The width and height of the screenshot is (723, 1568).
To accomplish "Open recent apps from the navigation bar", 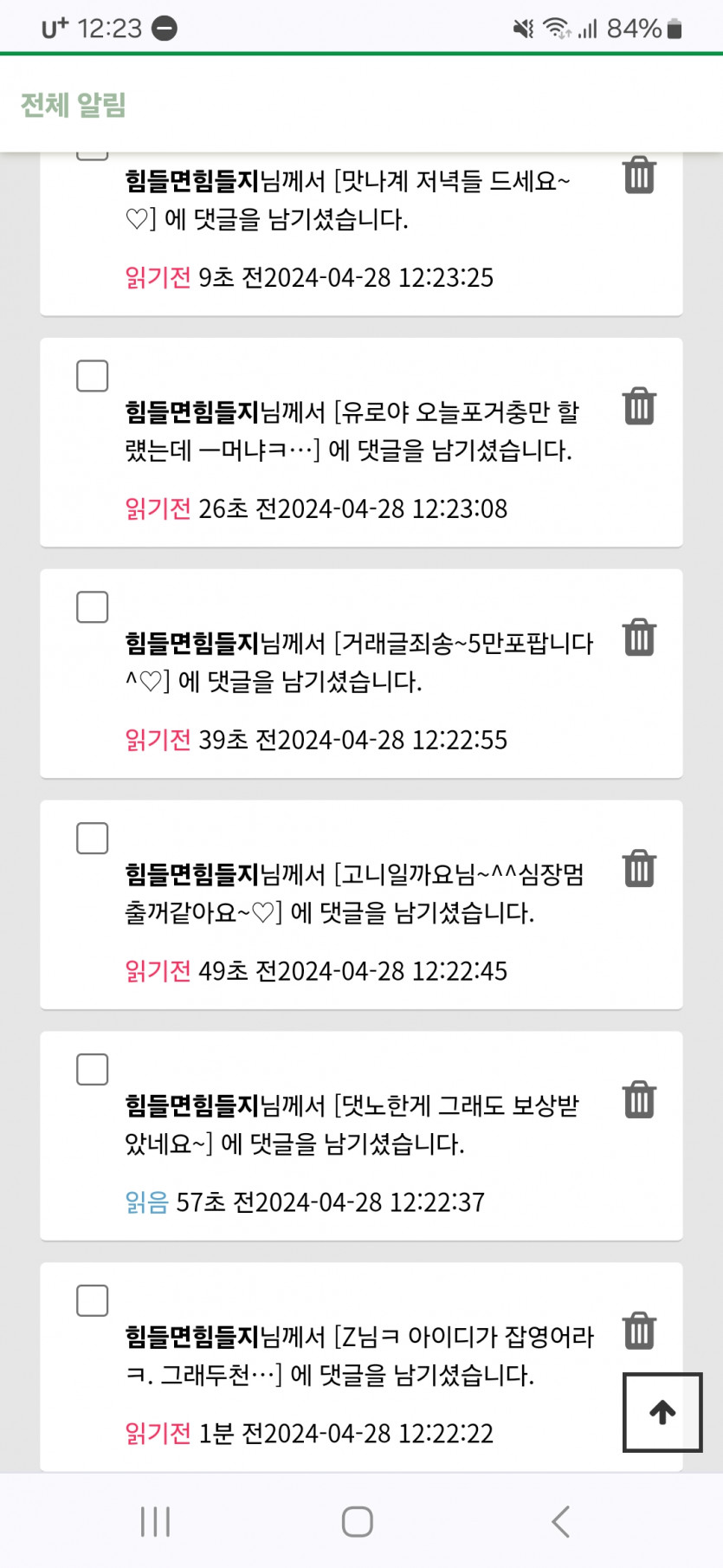I will [x=156, y=1521].
